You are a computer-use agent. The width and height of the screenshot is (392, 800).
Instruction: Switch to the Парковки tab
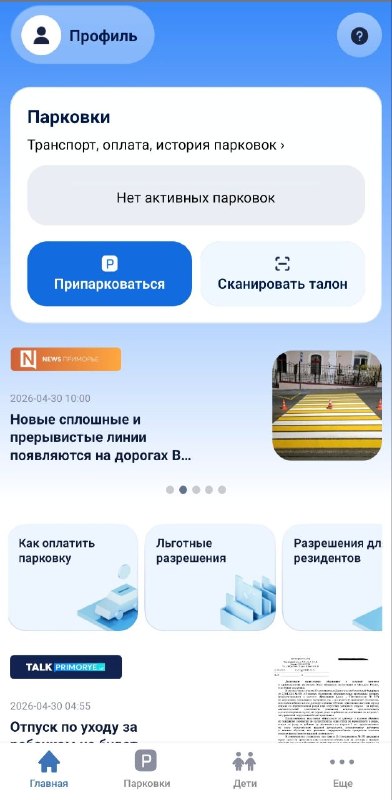click(x=146, y=770)
